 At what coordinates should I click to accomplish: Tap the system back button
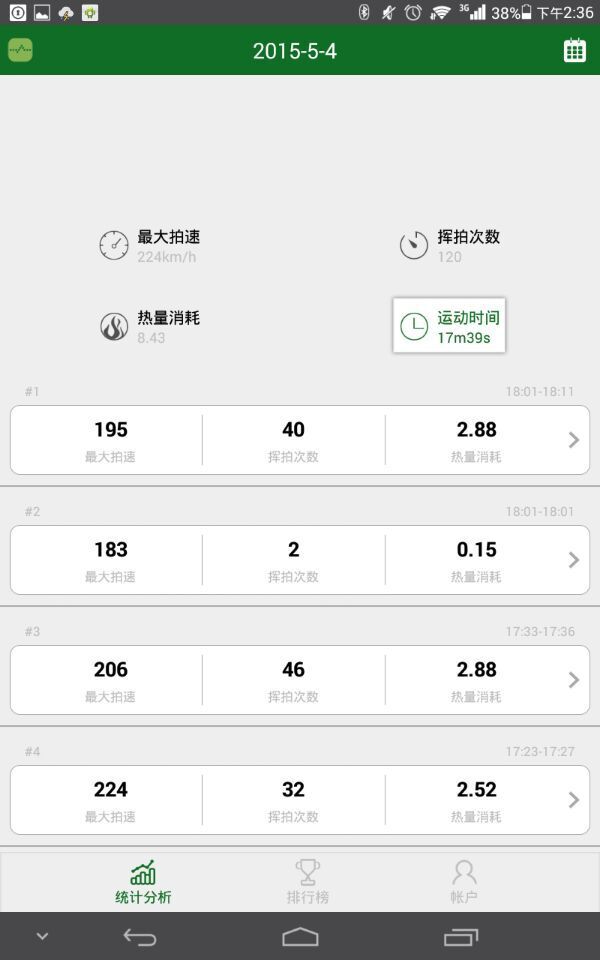pyautogui.click(x=140, y=937)
